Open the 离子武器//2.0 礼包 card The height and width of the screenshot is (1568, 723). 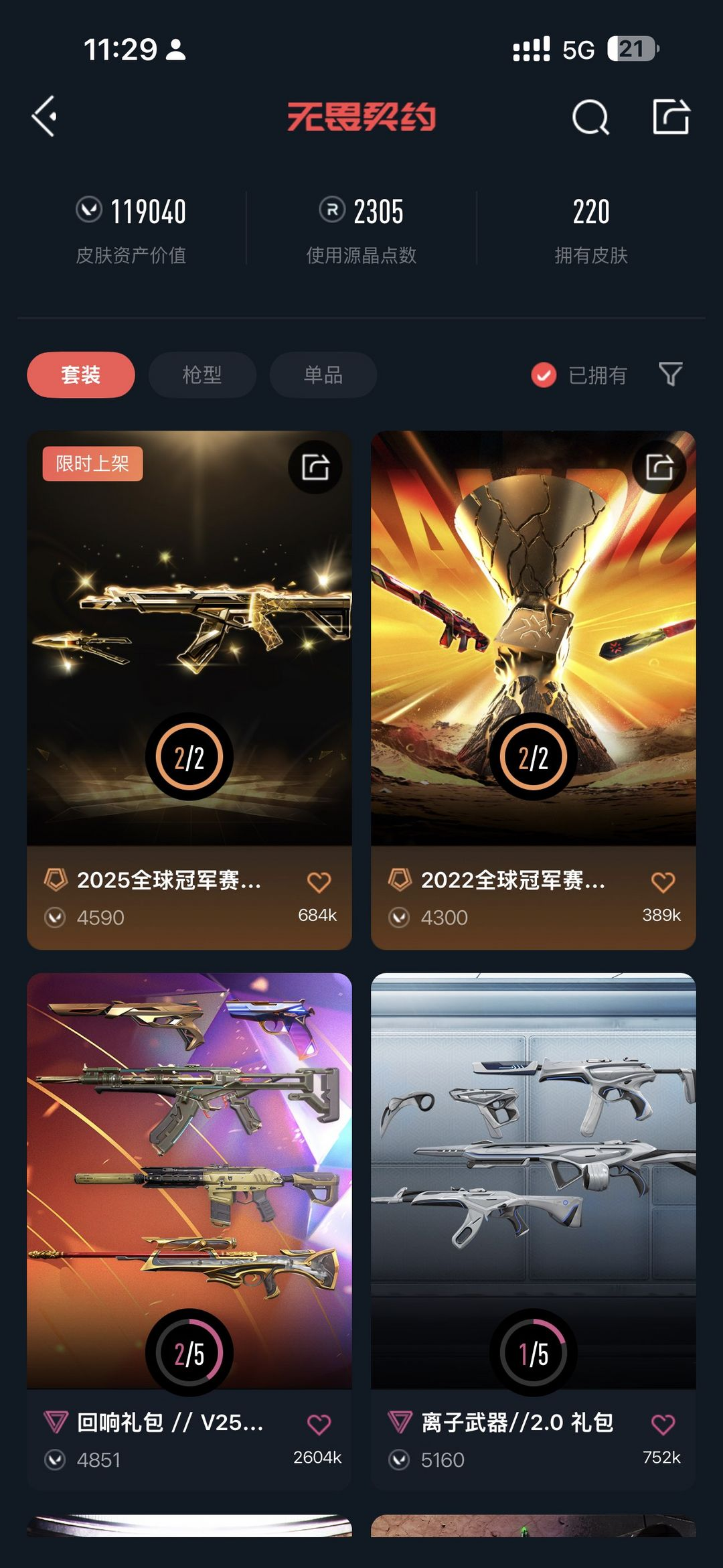click(x=534, y=1231)
